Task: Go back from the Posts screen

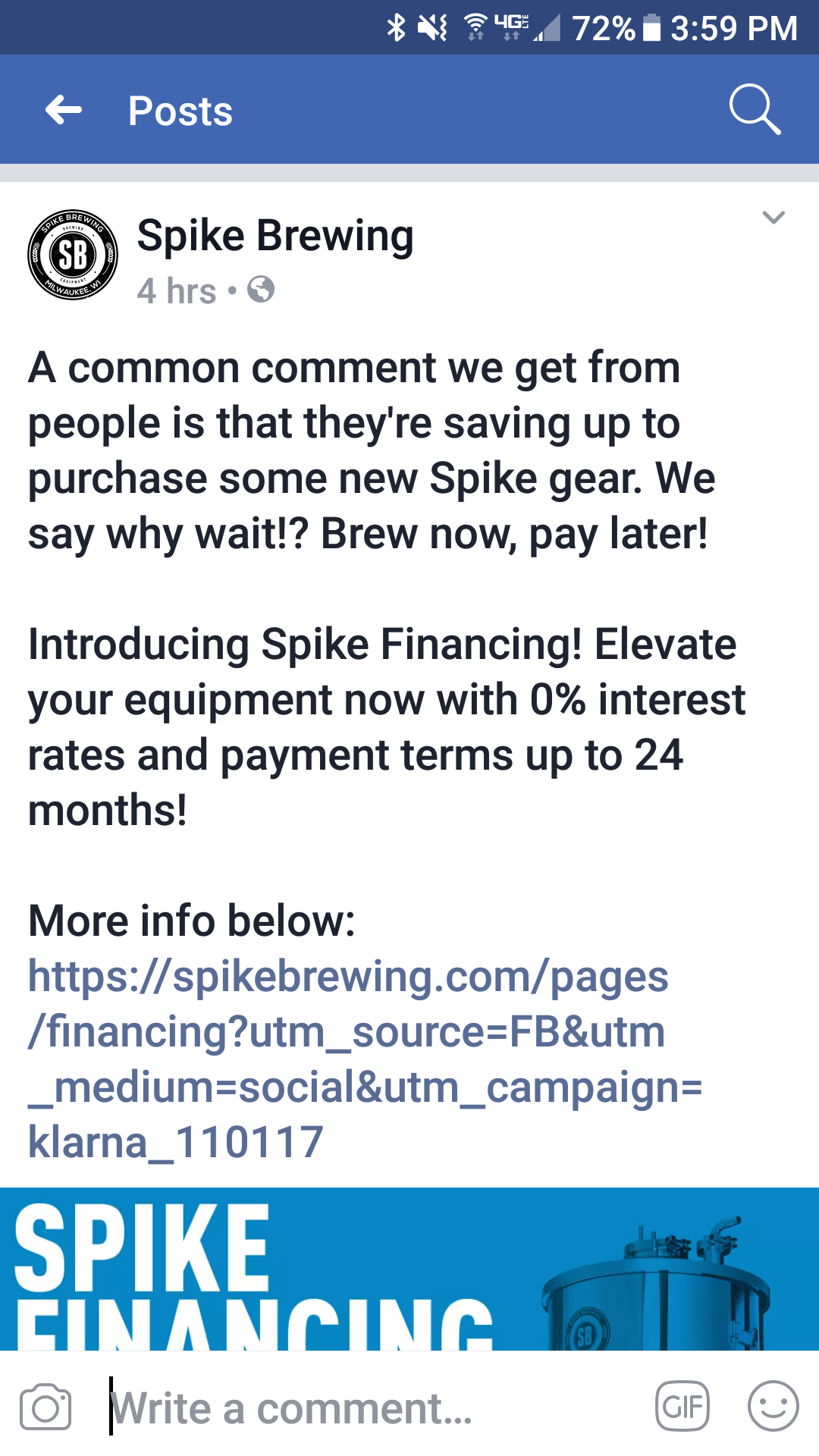Action: click(x=64, y=111)
